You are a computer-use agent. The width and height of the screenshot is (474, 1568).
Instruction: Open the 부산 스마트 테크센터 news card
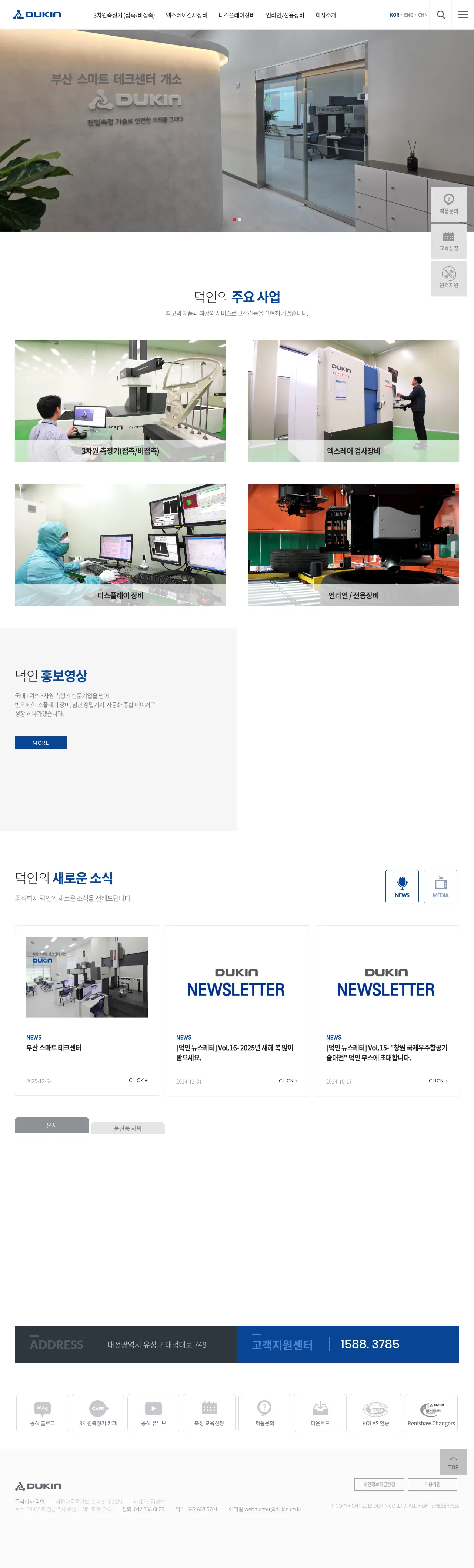[x=87, y=1010]
